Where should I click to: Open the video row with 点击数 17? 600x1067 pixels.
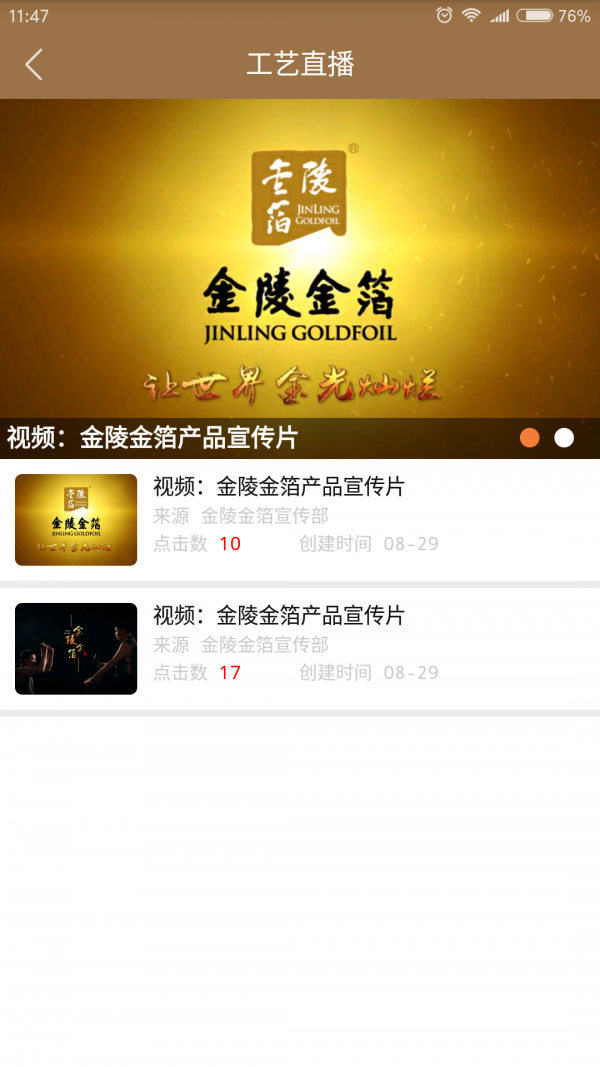(x=300, y=647)
